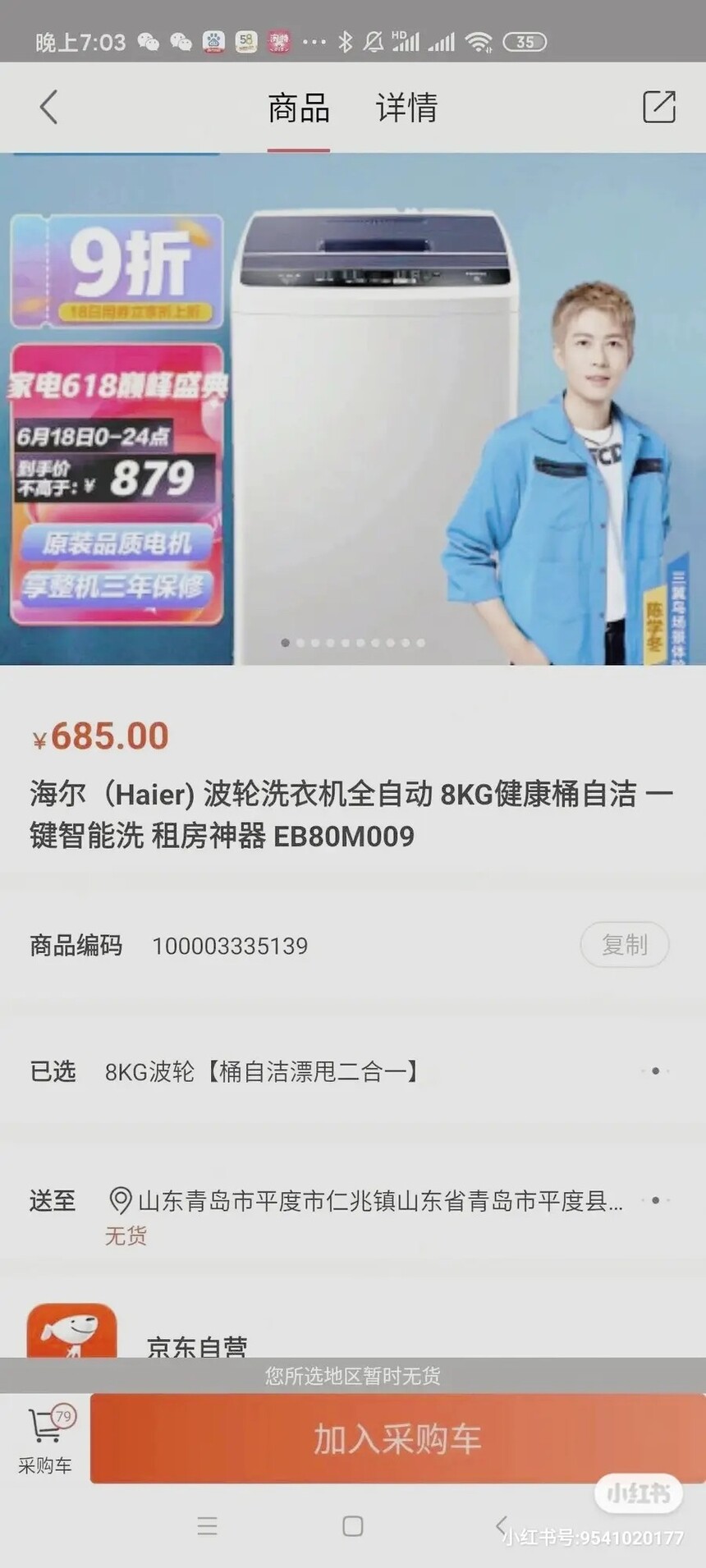Open the 采购车 cart
This screenshot has height=1568, width=706.
click(45, 1440)
